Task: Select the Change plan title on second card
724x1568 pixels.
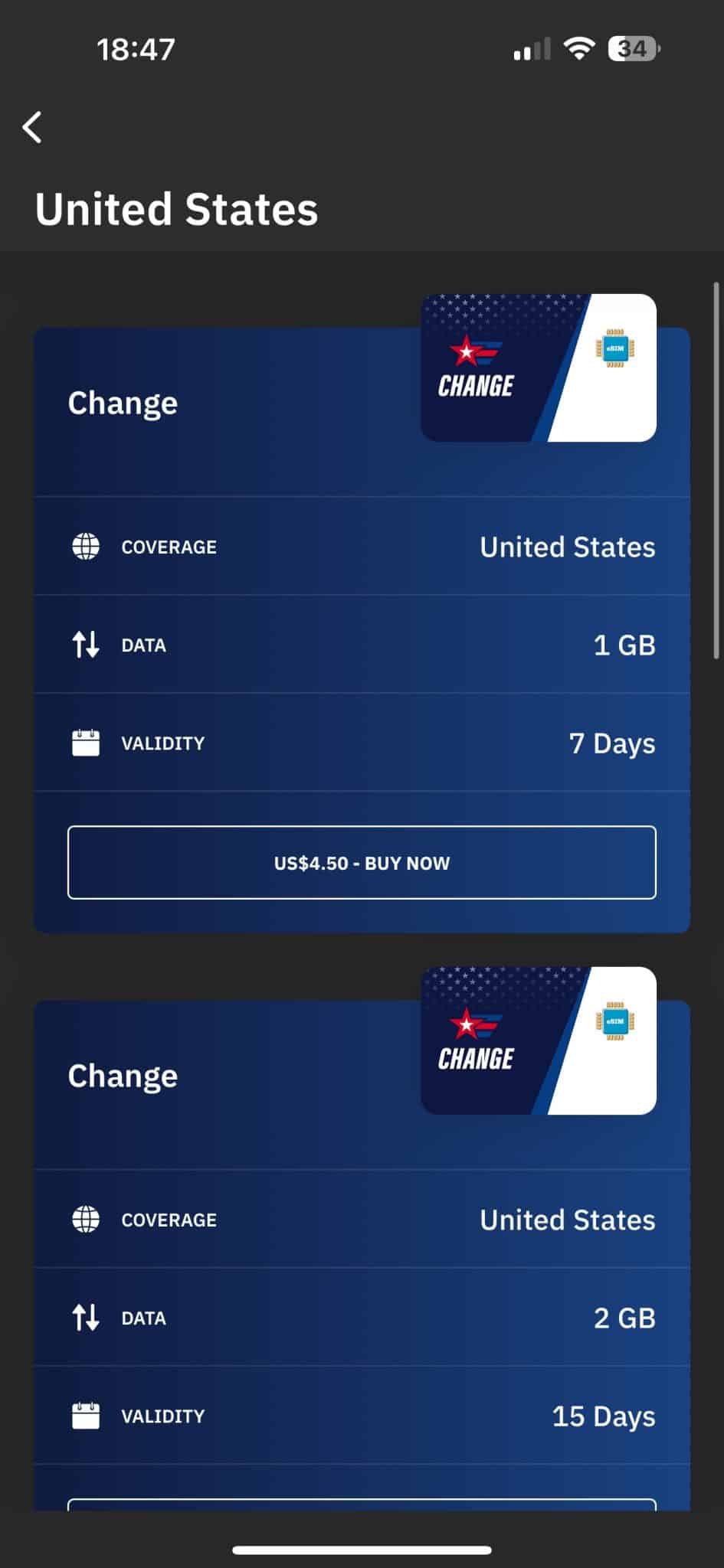Action: [x=122, y=1075]
